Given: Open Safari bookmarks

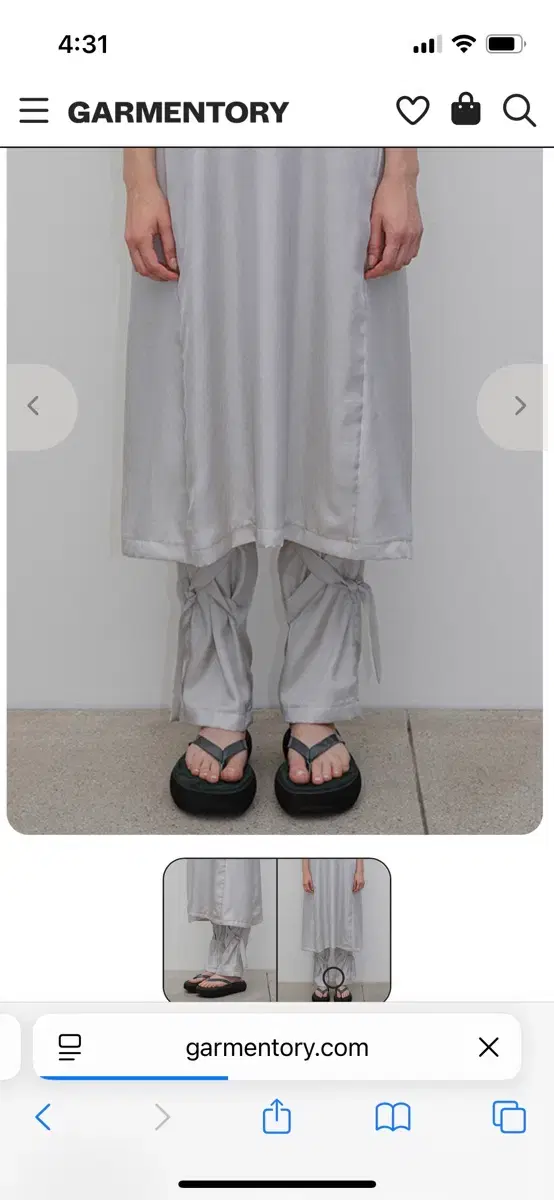Looking at the screenshot, I should [393, 1117].
